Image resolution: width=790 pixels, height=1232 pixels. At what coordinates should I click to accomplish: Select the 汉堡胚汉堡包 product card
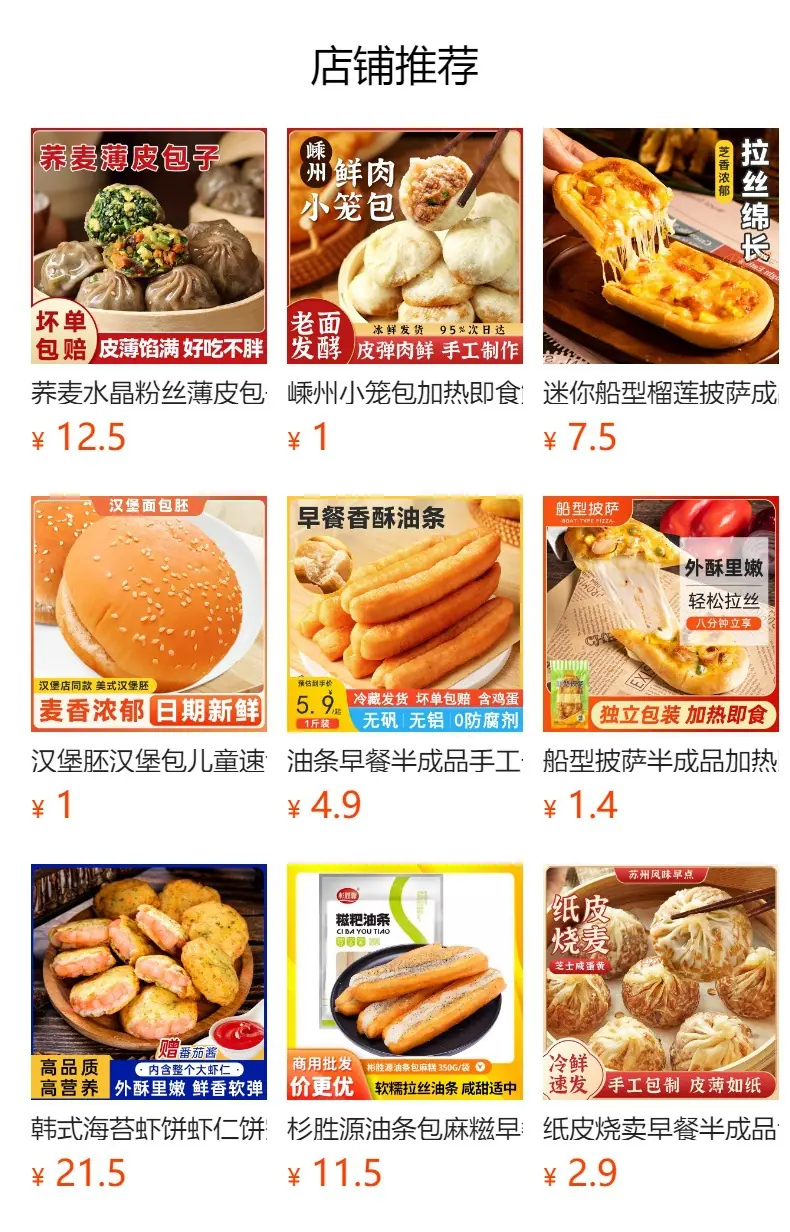coord(149,659)
